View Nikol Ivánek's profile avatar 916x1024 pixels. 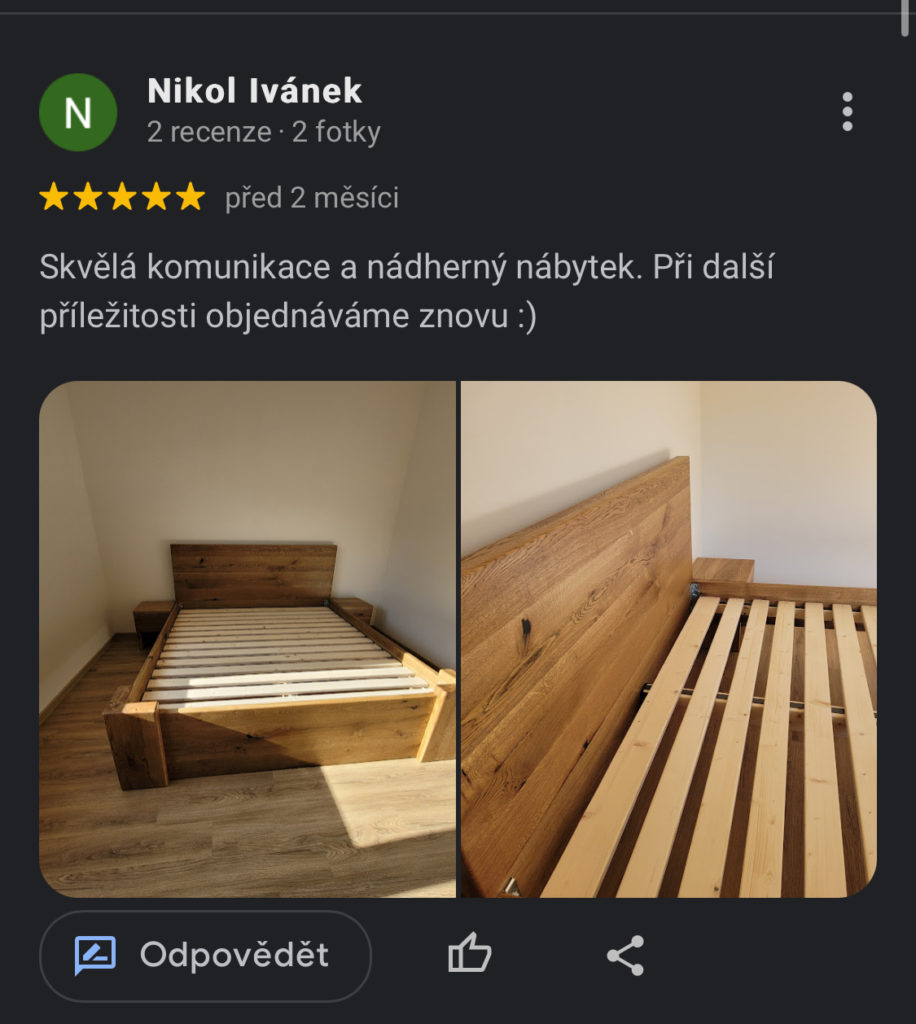pos(78,112)
